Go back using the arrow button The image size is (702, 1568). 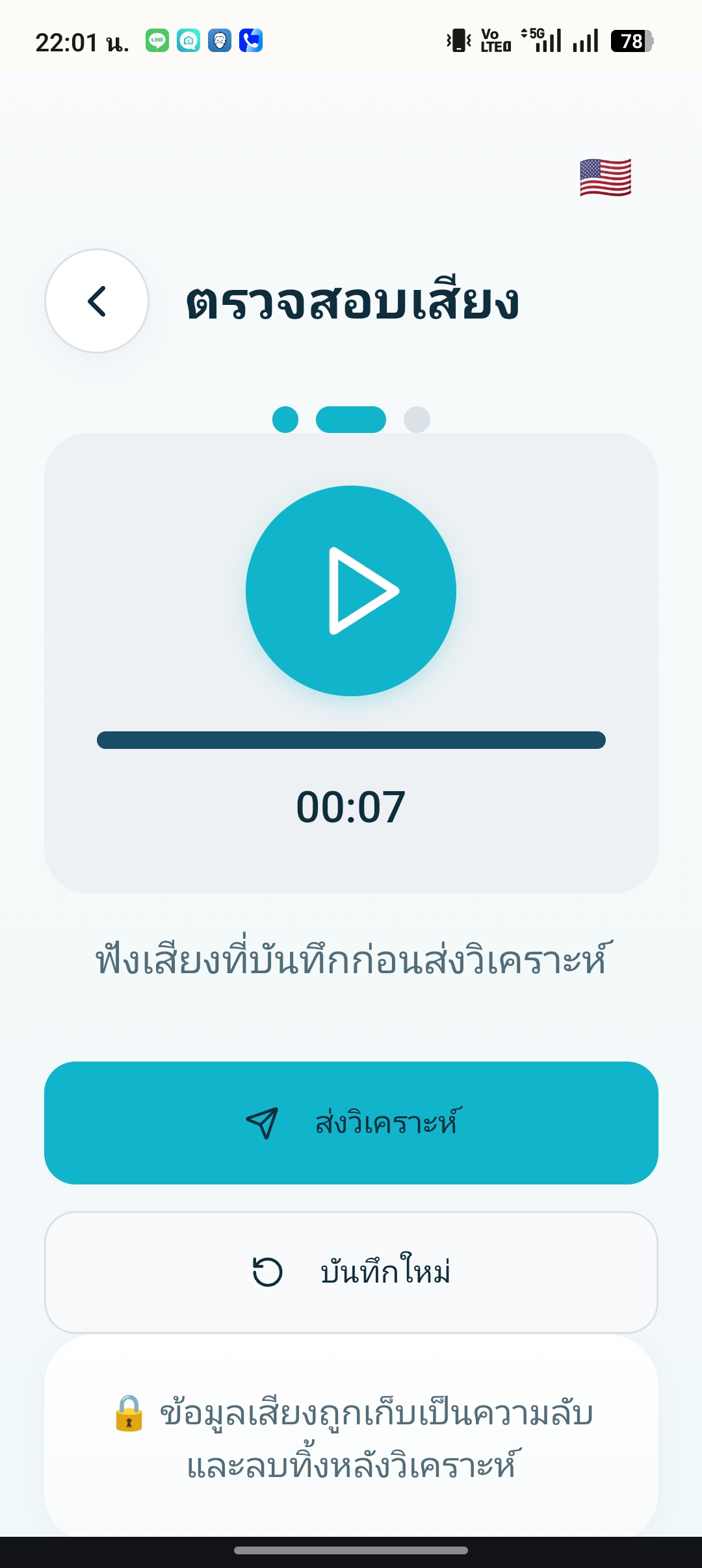coord(97,301)
